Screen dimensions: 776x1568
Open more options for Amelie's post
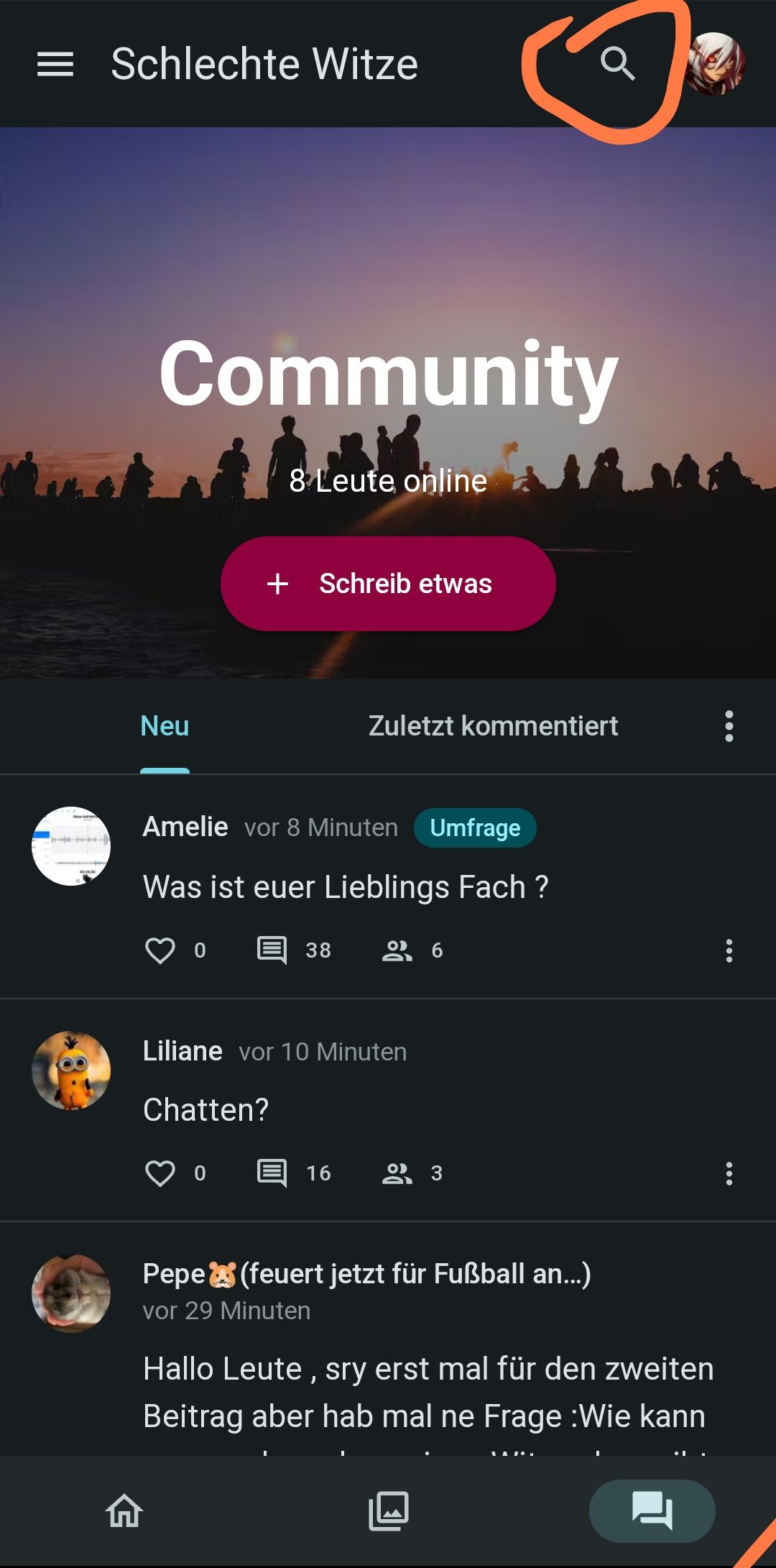click(729, 950)
